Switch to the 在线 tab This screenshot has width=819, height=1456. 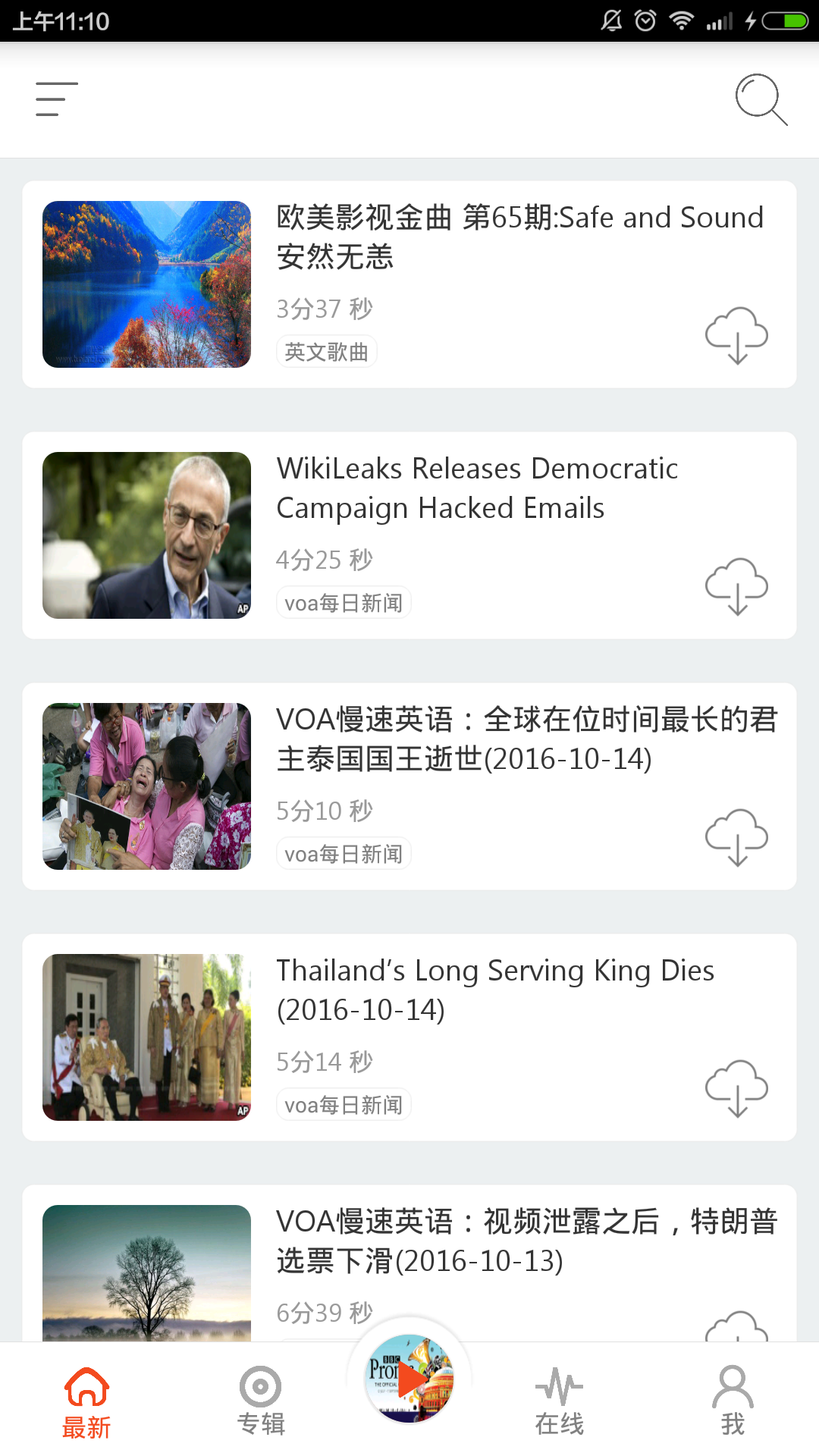(559, 1402)
